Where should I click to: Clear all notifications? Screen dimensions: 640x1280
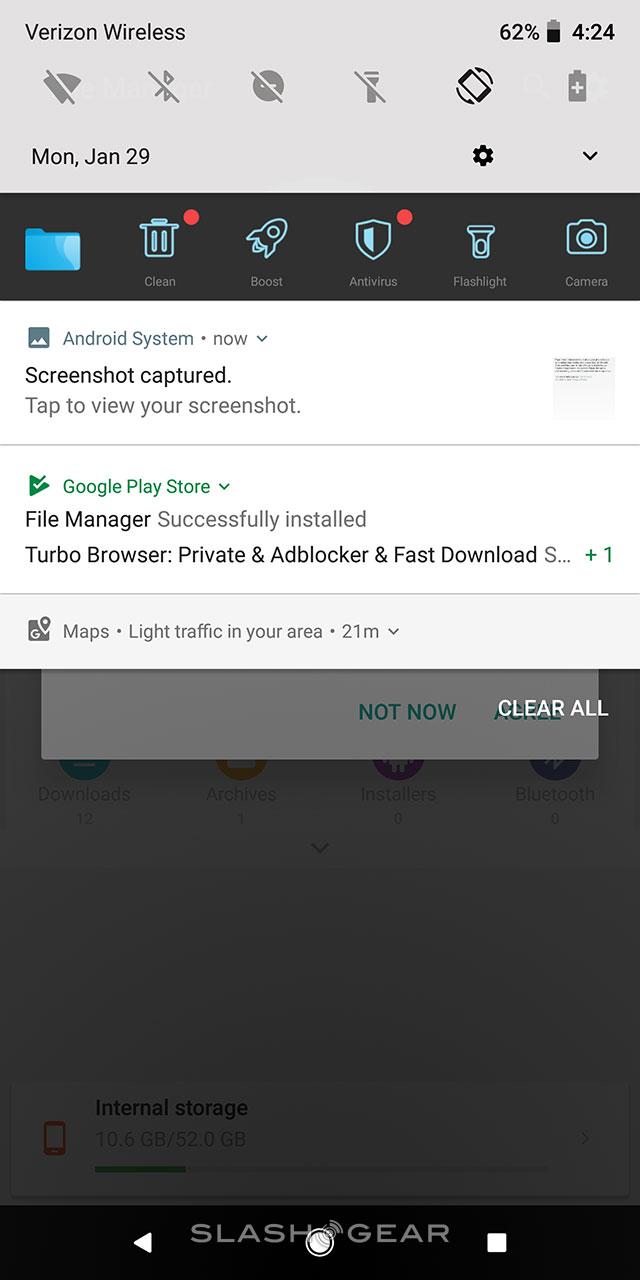coord(553,708)
